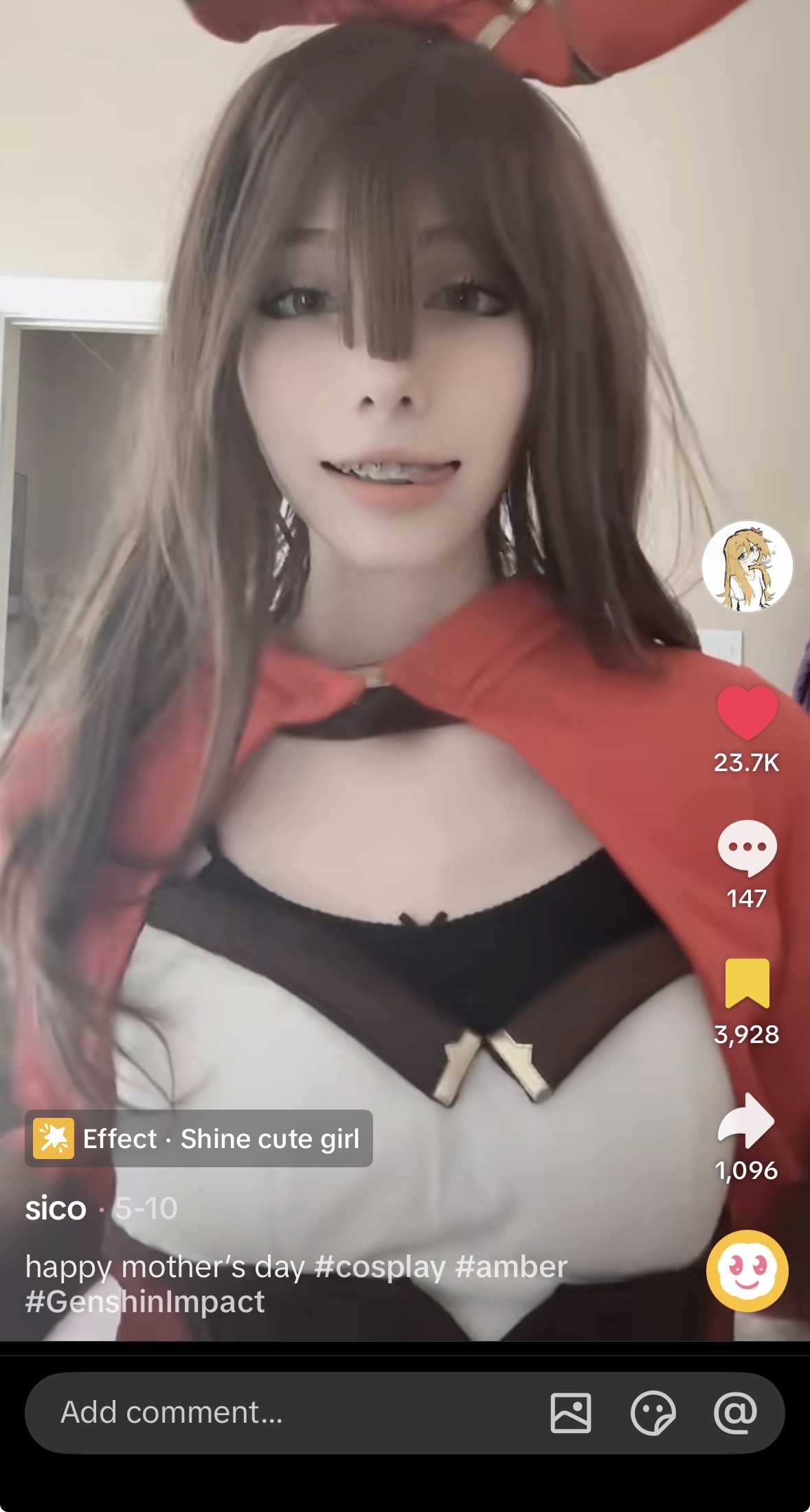Attach an image to the comment
This screenshot has height=1512, width=810.
pyautogui.click(x=571, y=1413)
